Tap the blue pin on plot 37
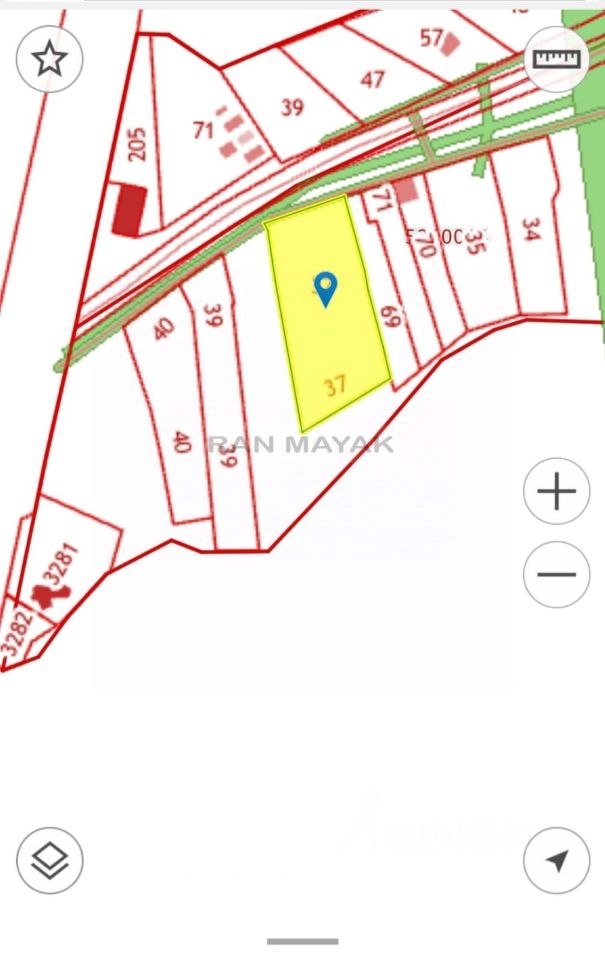The height and width of the screenshot is (960, 605). (325, 289)
